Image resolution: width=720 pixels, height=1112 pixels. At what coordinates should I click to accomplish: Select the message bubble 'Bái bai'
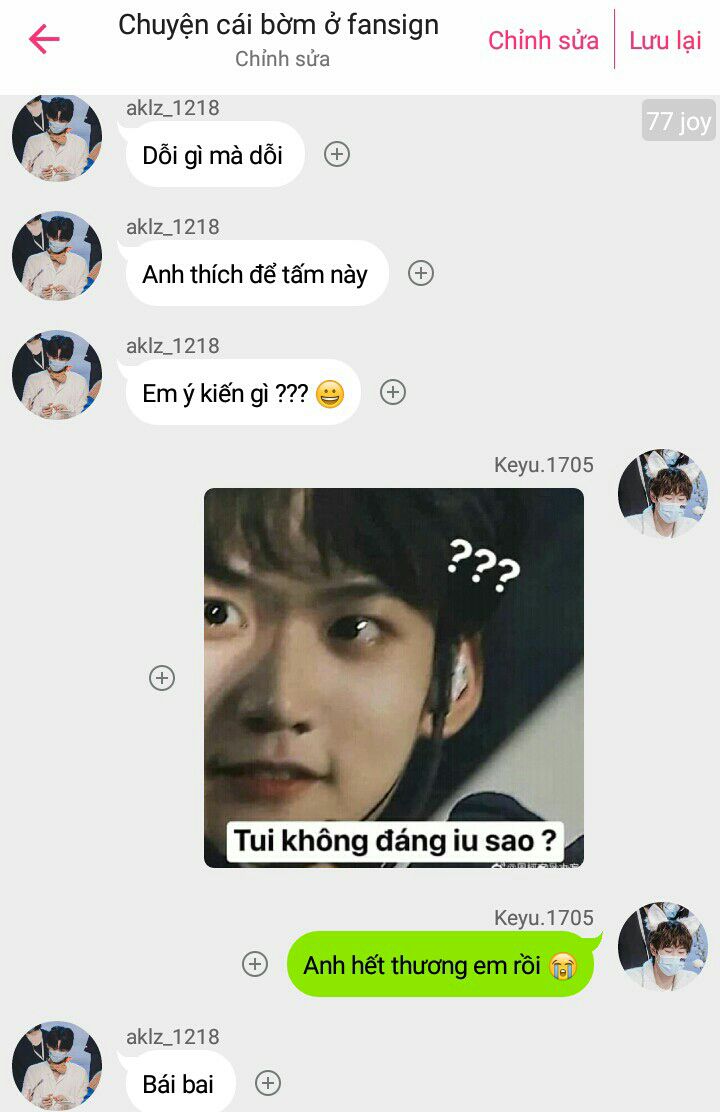coord(179,1083)
